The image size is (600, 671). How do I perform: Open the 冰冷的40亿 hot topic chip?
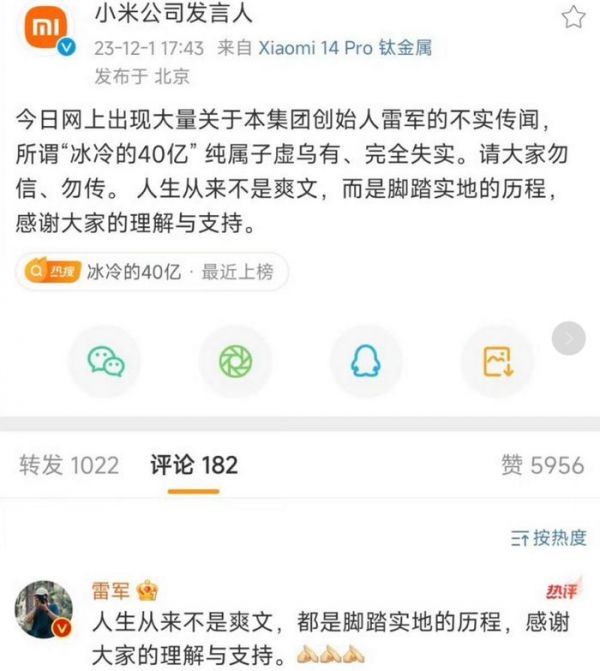click(x=149, y=271)
